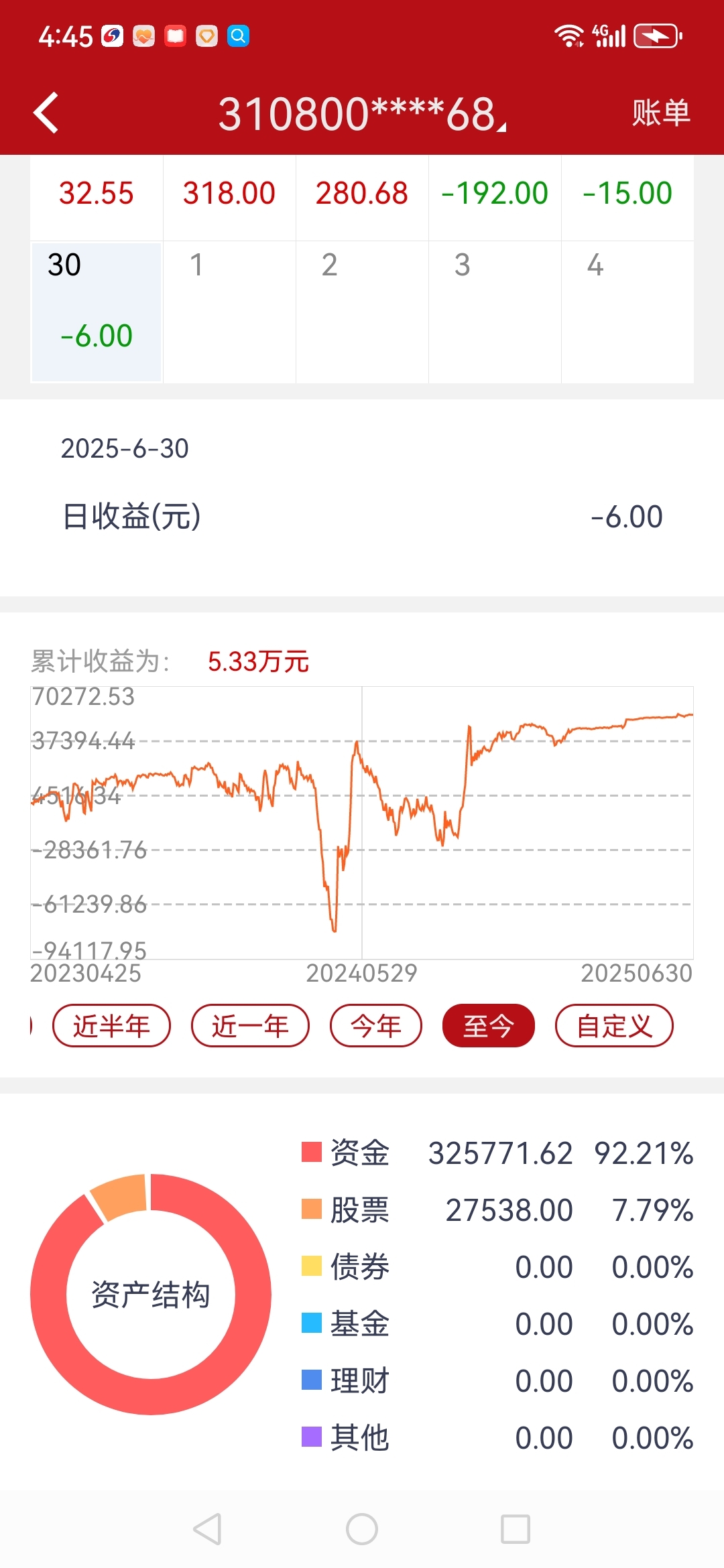Choose the 近一年 range chip
The height and width of the screenshot is (1568, 724).
250,1025
